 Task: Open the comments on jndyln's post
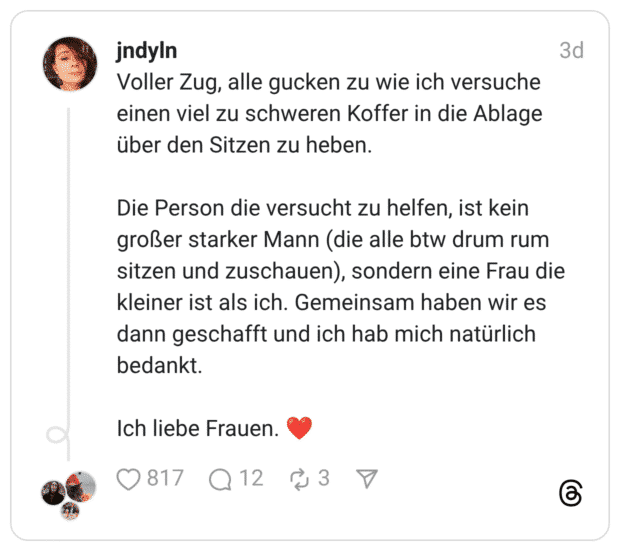tap(220, 480)
